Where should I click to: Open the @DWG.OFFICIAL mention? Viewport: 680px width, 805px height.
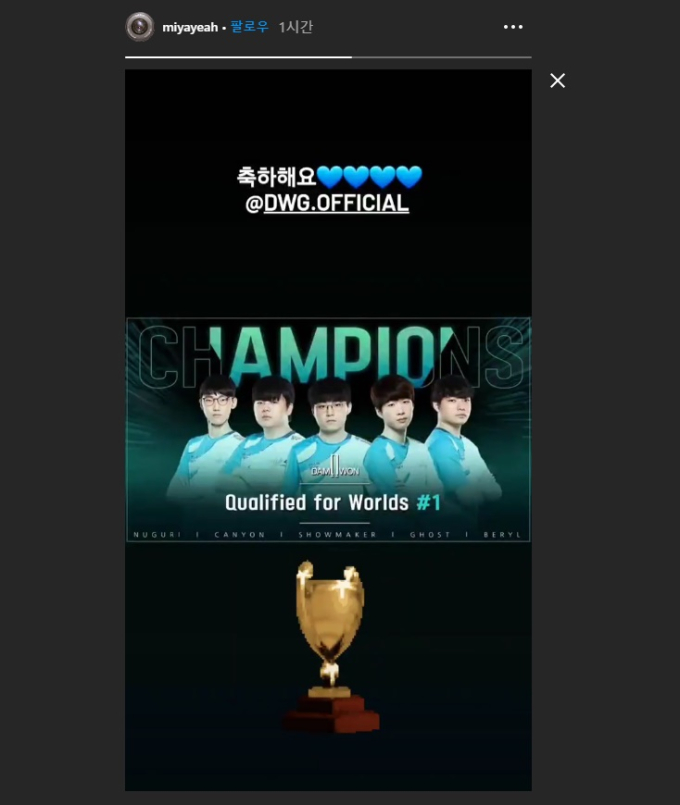(x=327, y=203)
